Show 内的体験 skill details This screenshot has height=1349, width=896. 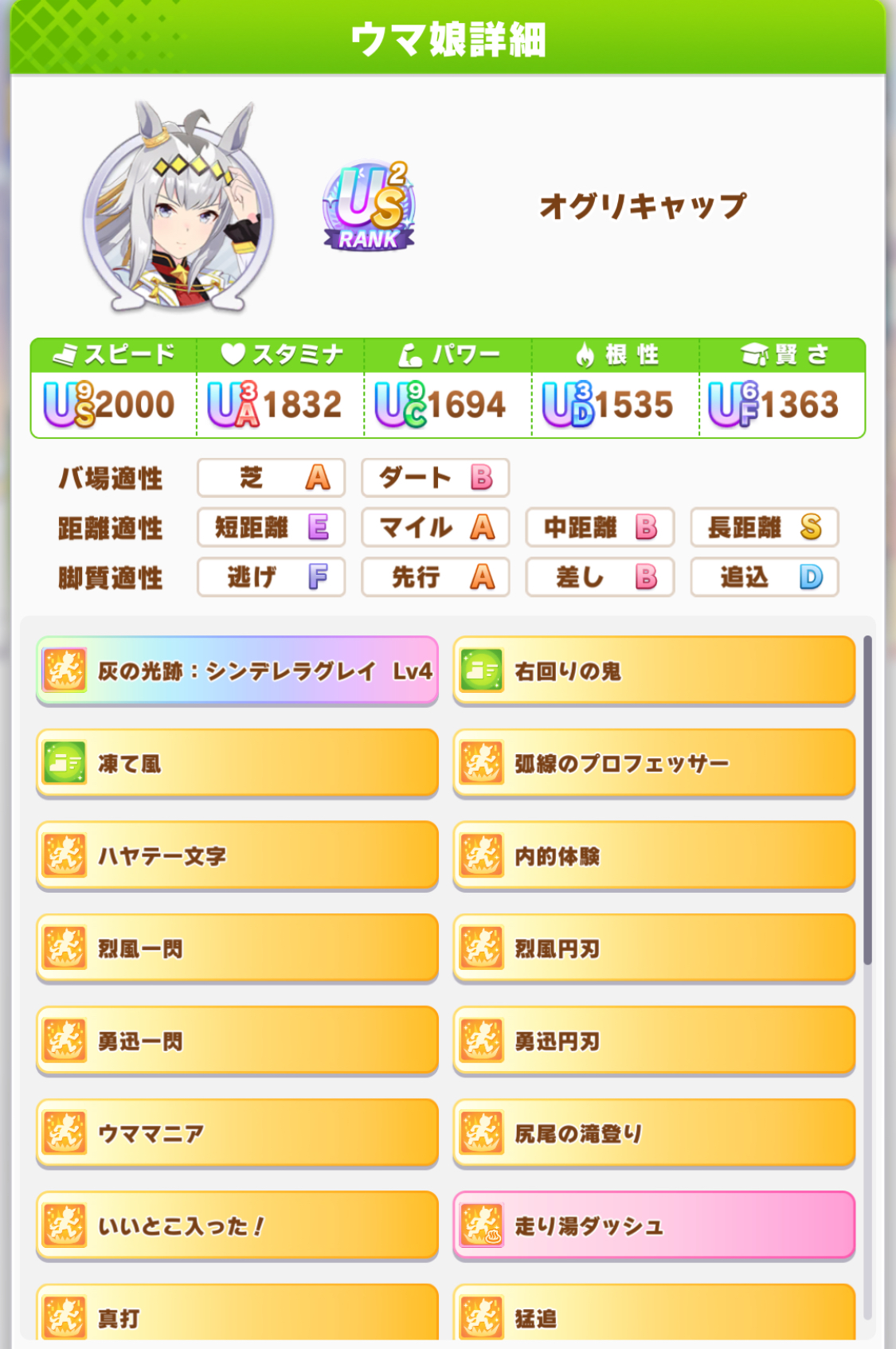[653, 855]
